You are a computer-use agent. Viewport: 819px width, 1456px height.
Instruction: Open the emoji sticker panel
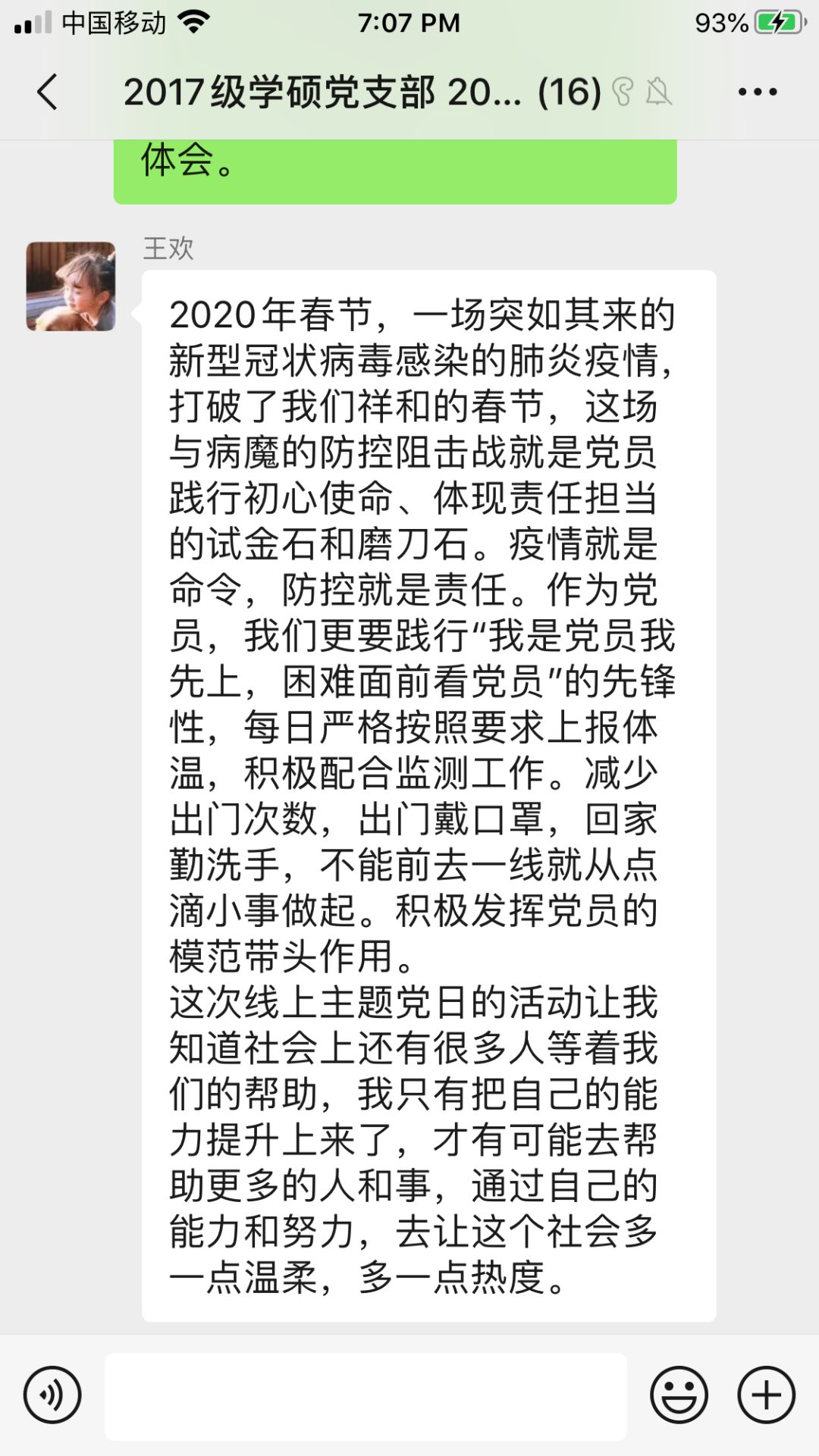point(679,1395)
